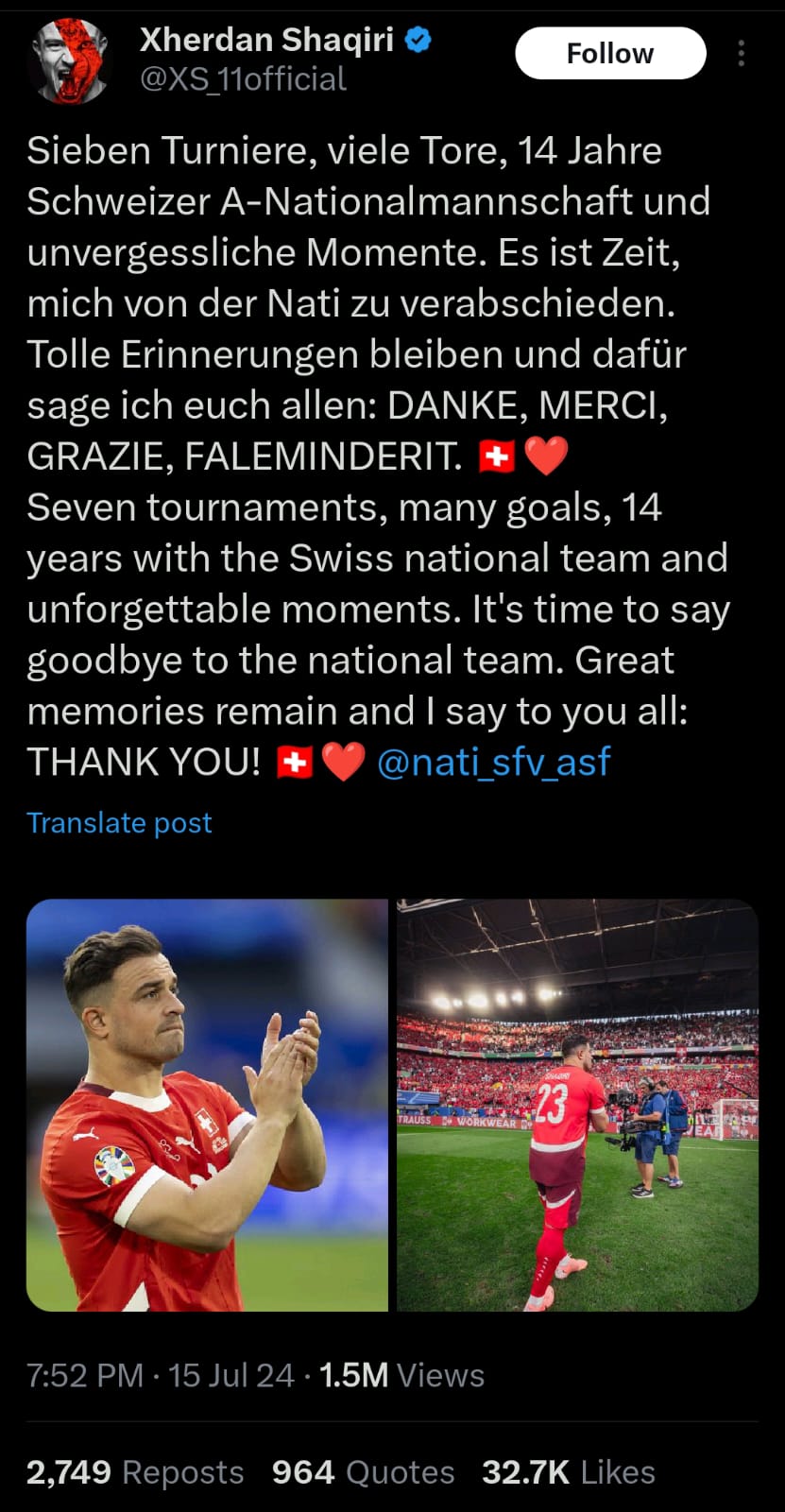Open the @nati_sfv_asf mention
785x1512 pixels.
tap(493, 762)
